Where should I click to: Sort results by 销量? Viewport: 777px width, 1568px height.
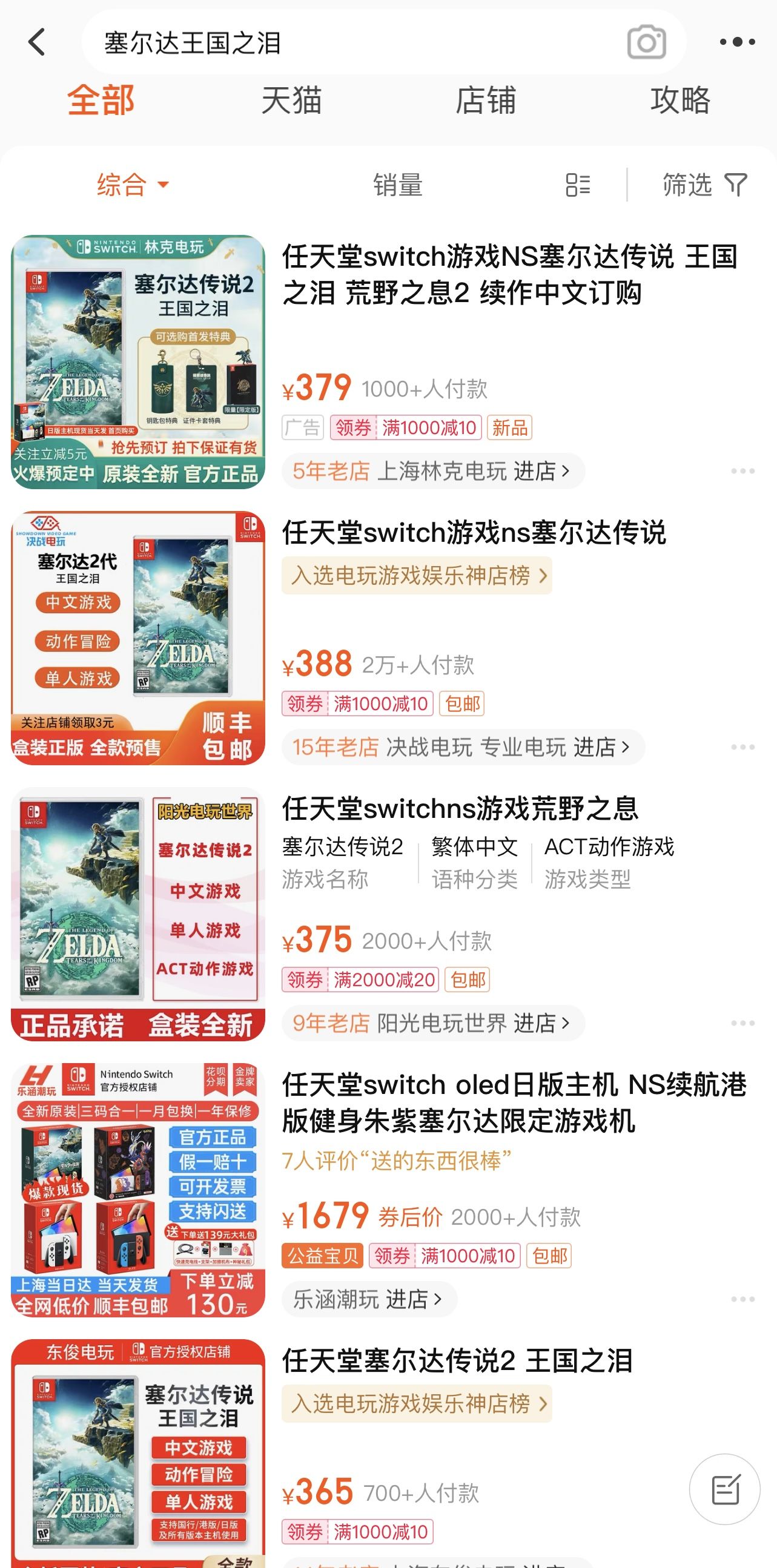point(399,185)
